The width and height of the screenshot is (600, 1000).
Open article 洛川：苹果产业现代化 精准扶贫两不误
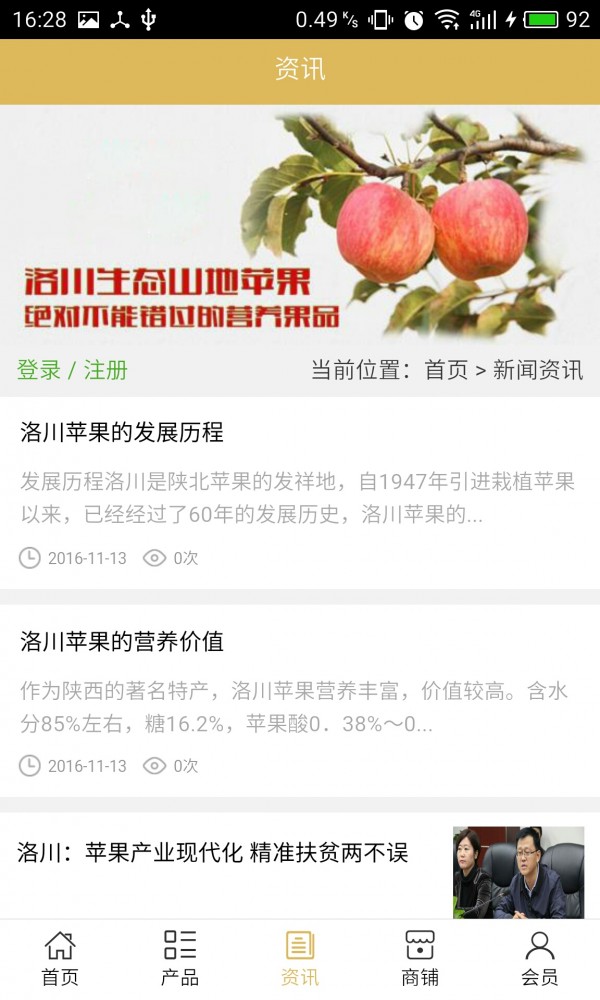pyautogui.click(x=213, y=853)
